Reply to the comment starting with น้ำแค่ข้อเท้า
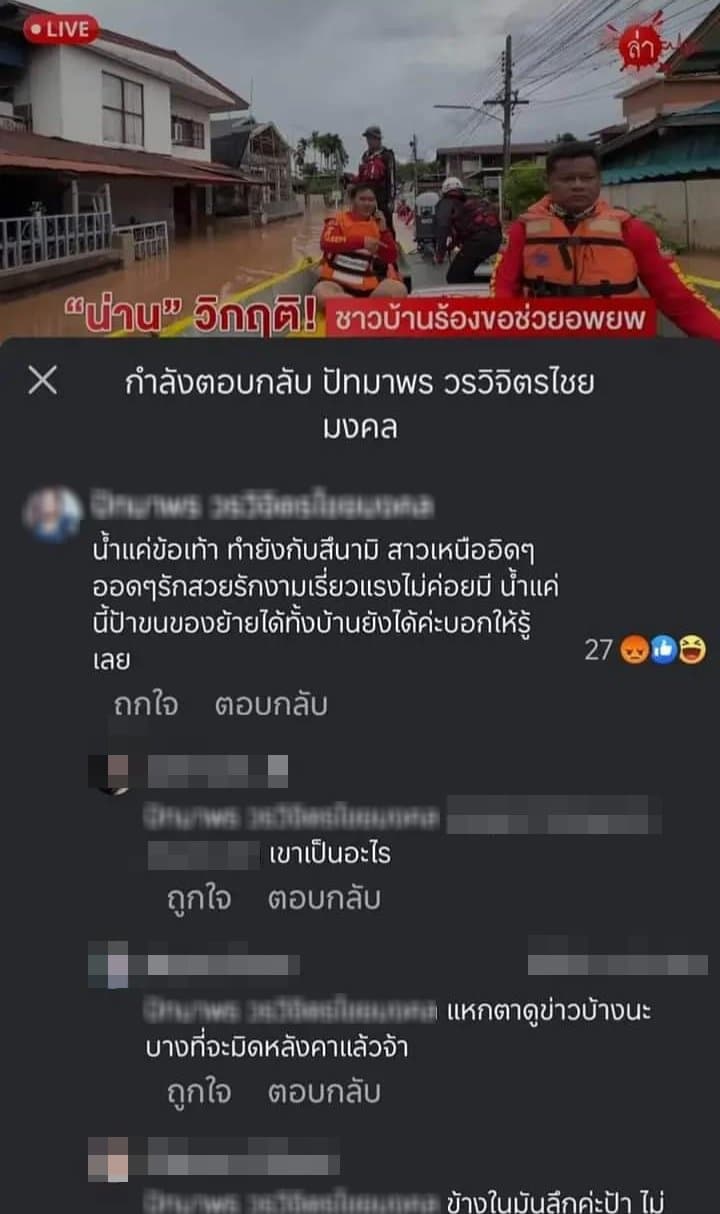Screen dimensions: 720x1214 tap(271, 705)
